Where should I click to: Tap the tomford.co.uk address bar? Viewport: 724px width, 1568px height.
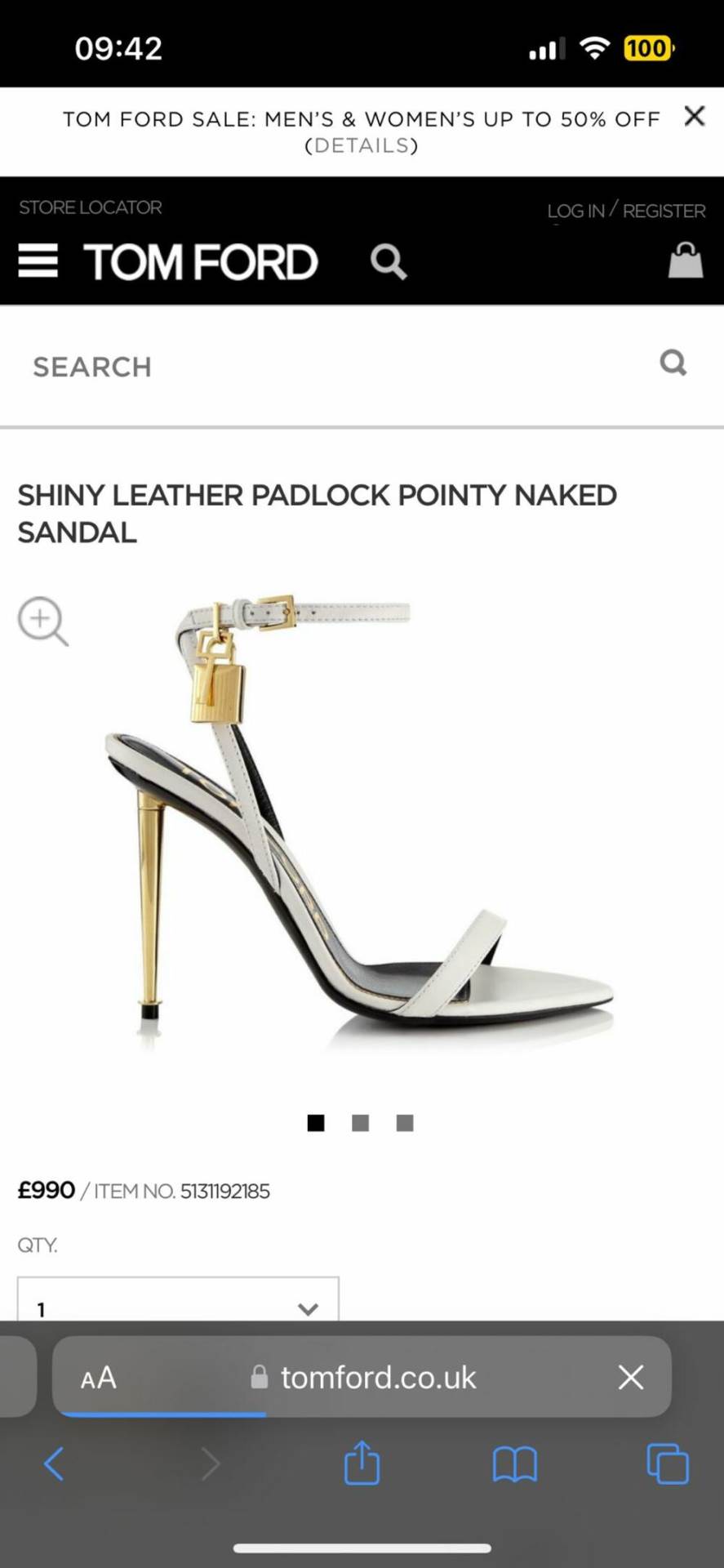(378, 1378)
